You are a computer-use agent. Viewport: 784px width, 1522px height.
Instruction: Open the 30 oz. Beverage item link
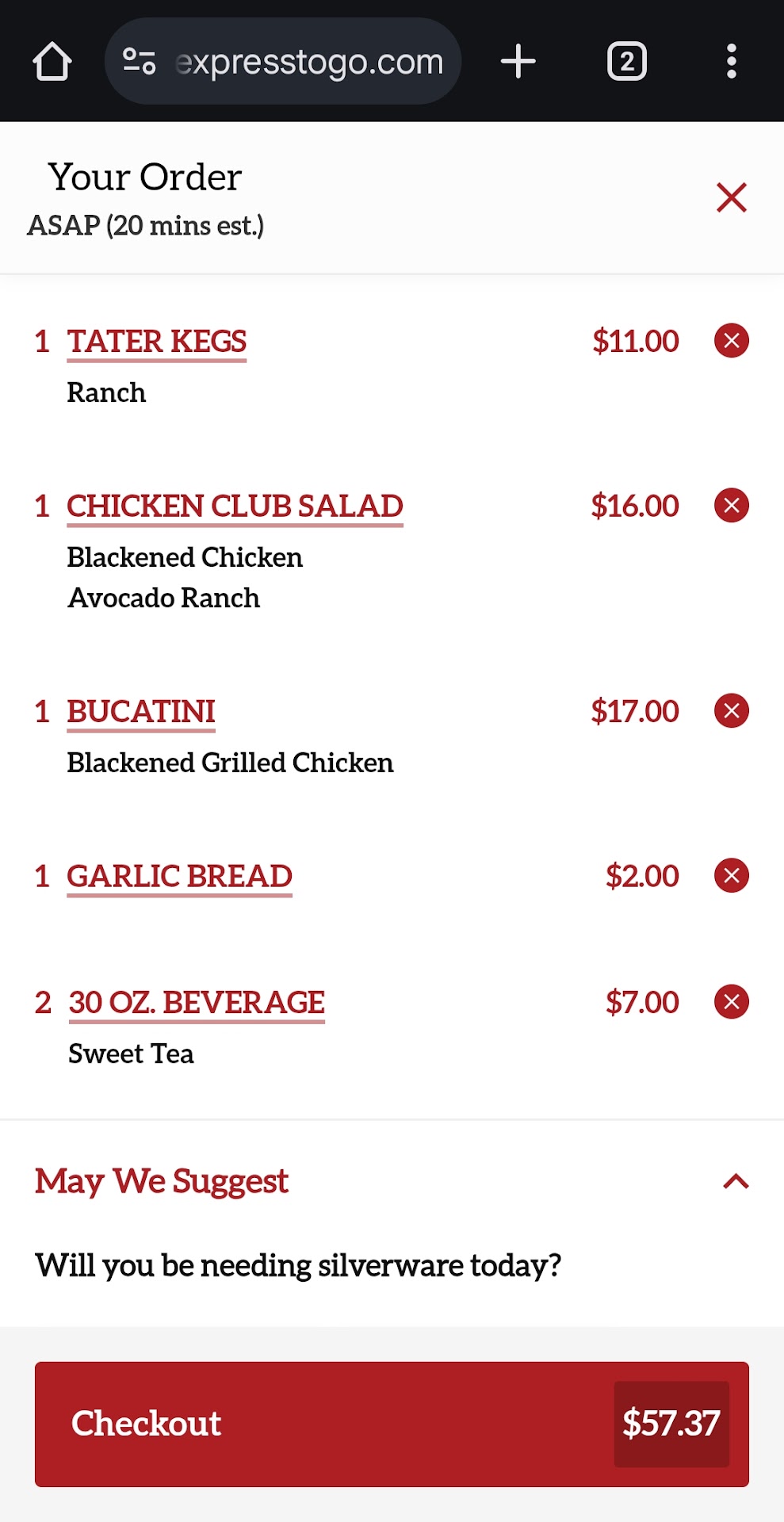[x=197, y=1003]
